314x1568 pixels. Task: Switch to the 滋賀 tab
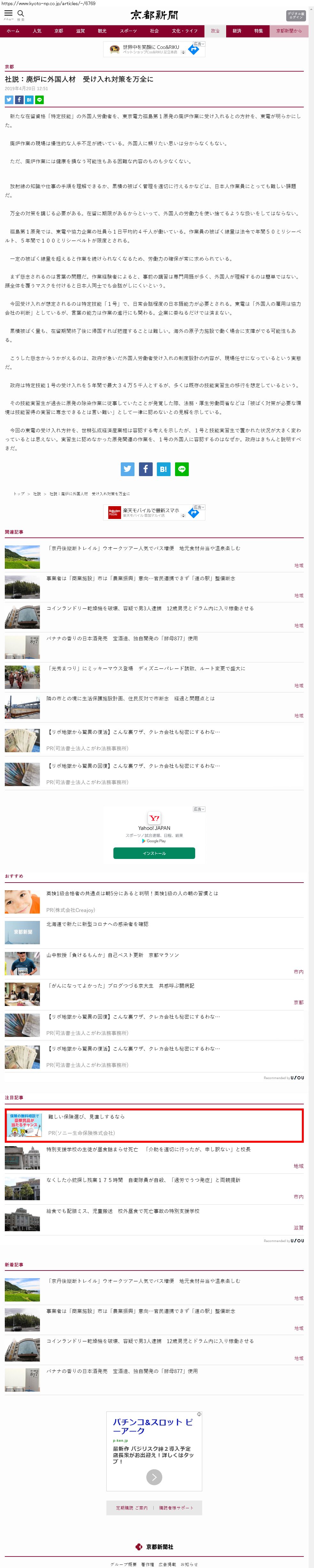click(80, 31)
